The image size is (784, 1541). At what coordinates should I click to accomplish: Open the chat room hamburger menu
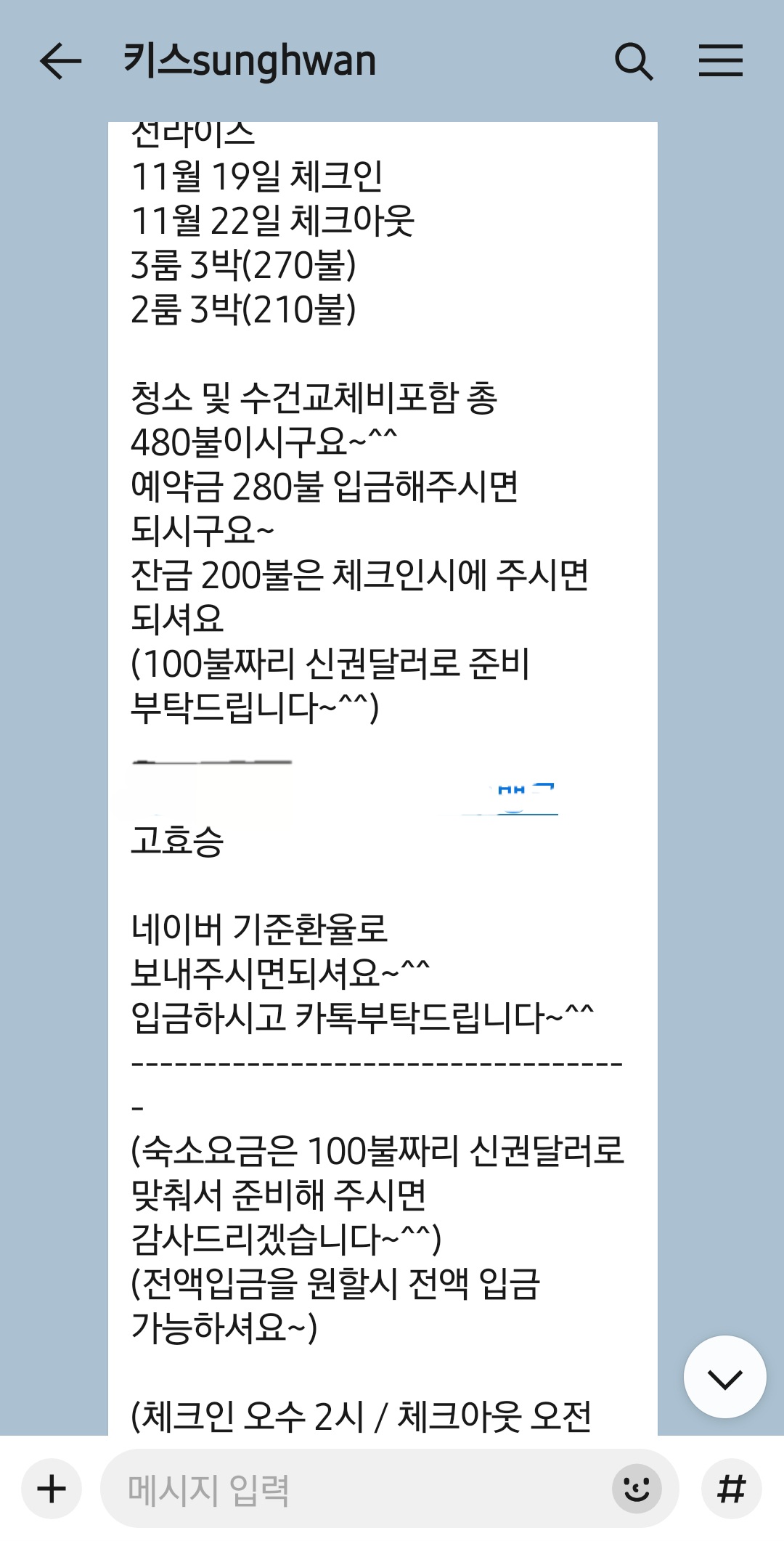[x=720, y=61]
